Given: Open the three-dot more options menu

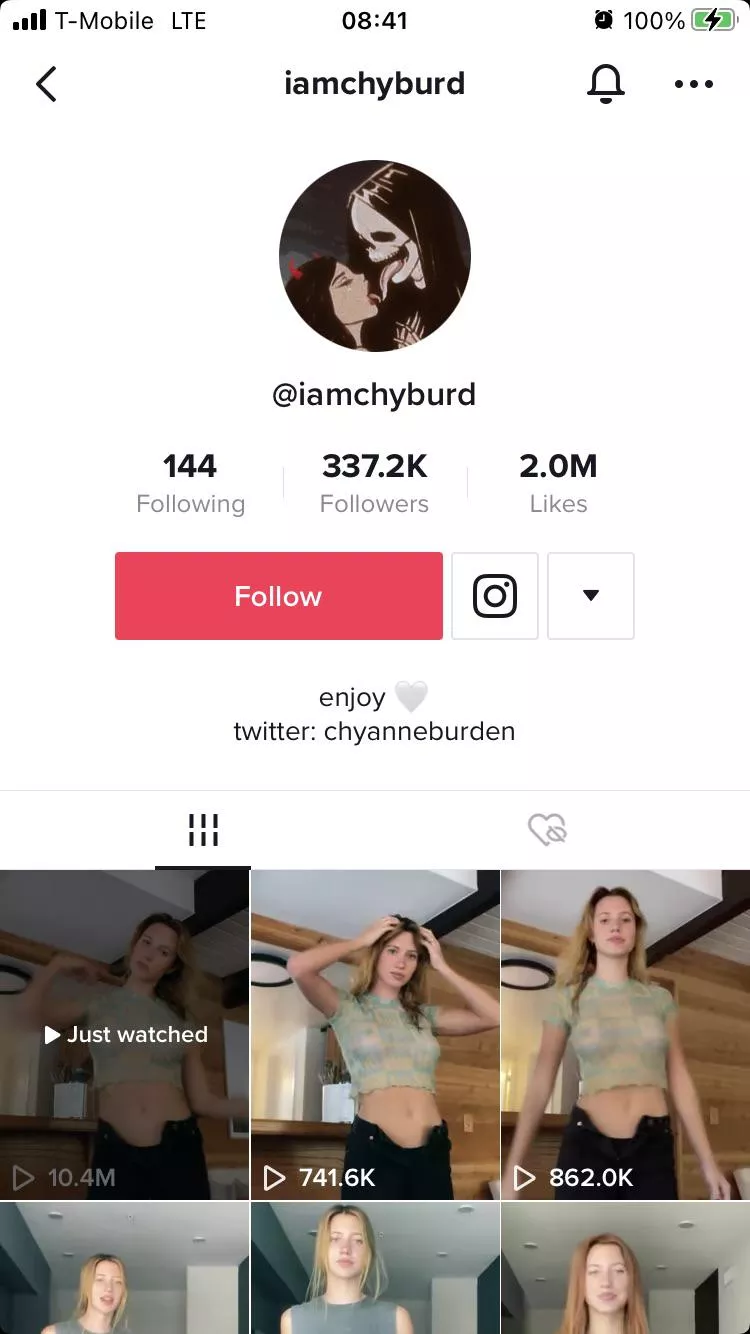Looking at the screenshot, I should (x=694, y=84).
